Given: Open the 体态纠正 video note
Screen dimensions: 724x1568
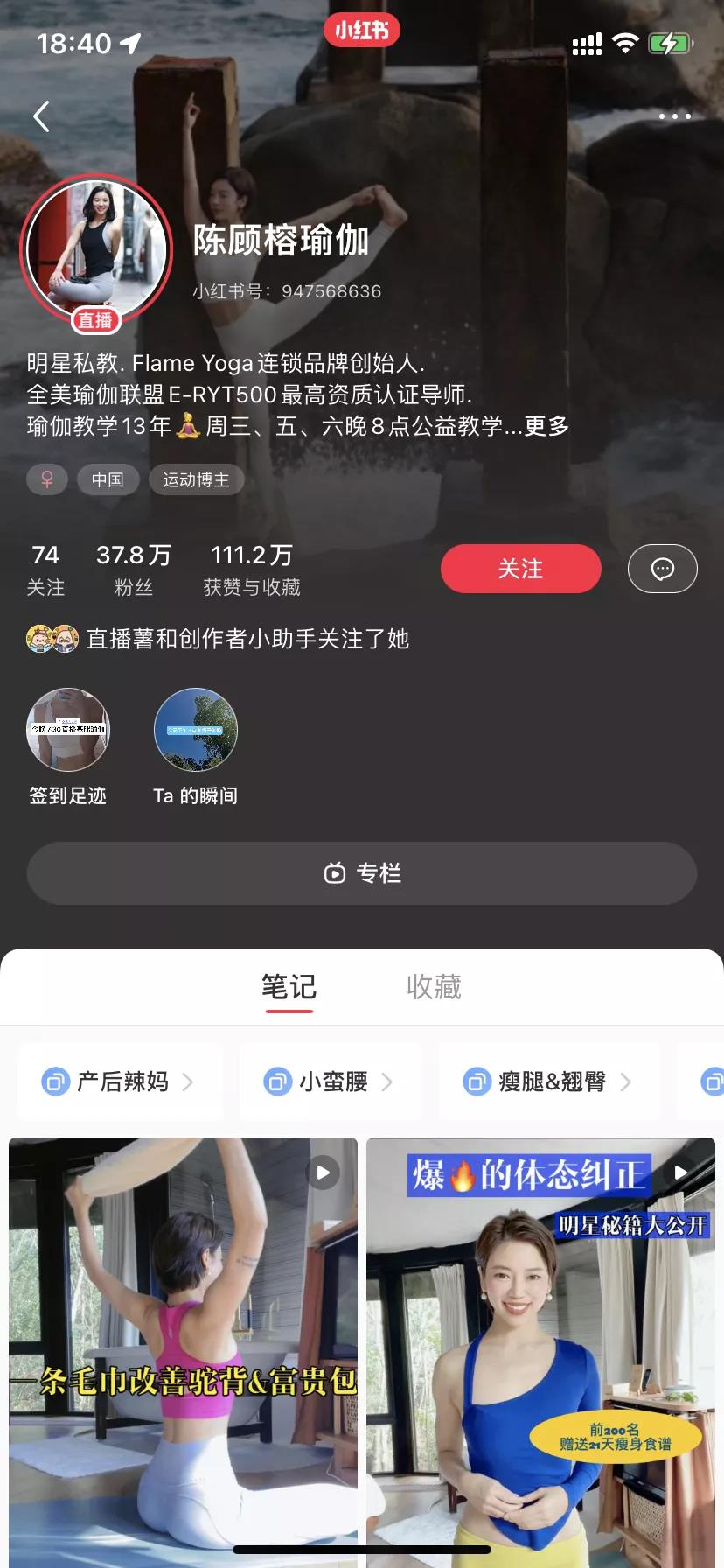Looking at the screenshot, I should coord(540,1347).
